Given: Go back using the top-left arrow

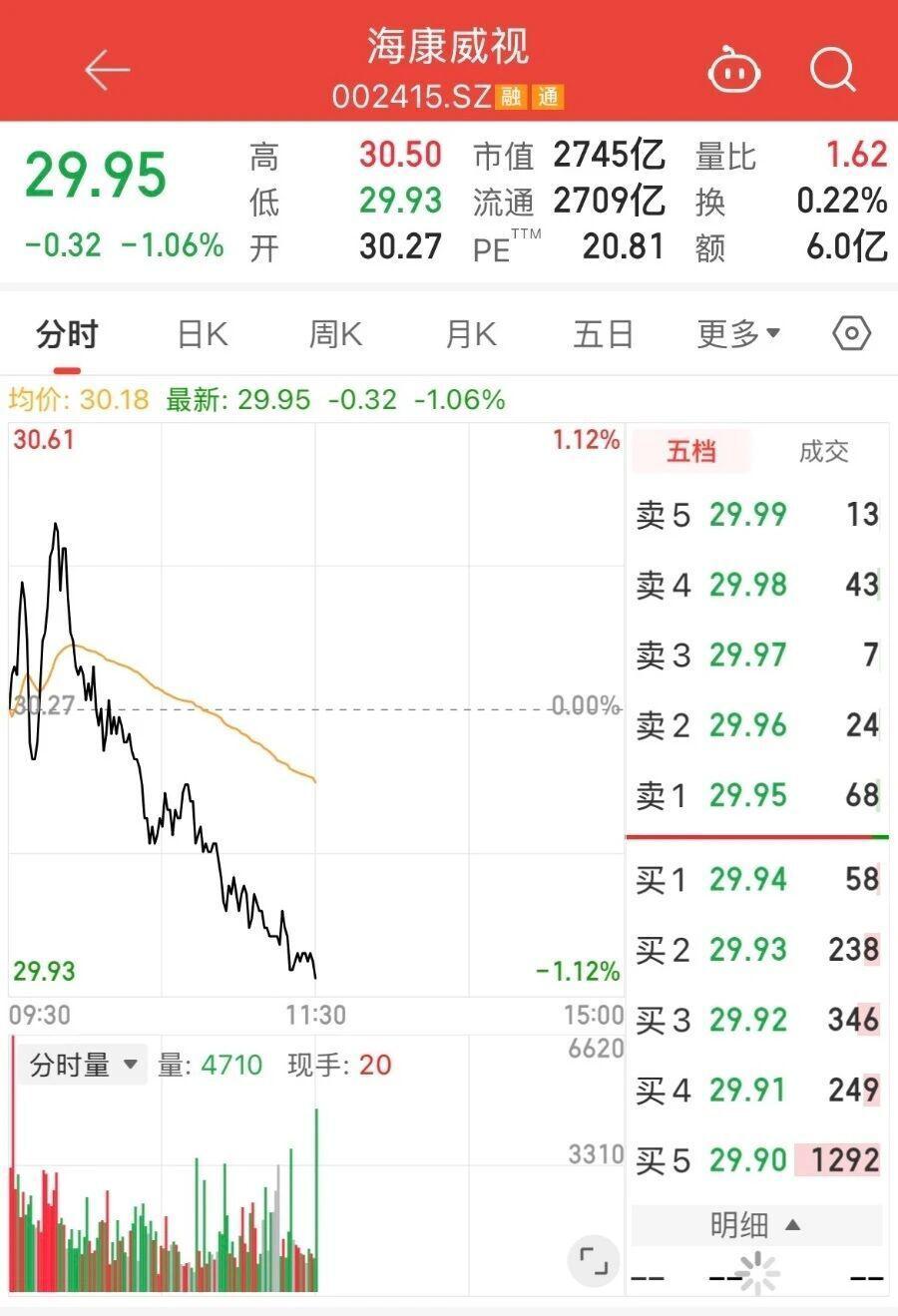Looking at the screenshot, I should (x=107, y=70).
